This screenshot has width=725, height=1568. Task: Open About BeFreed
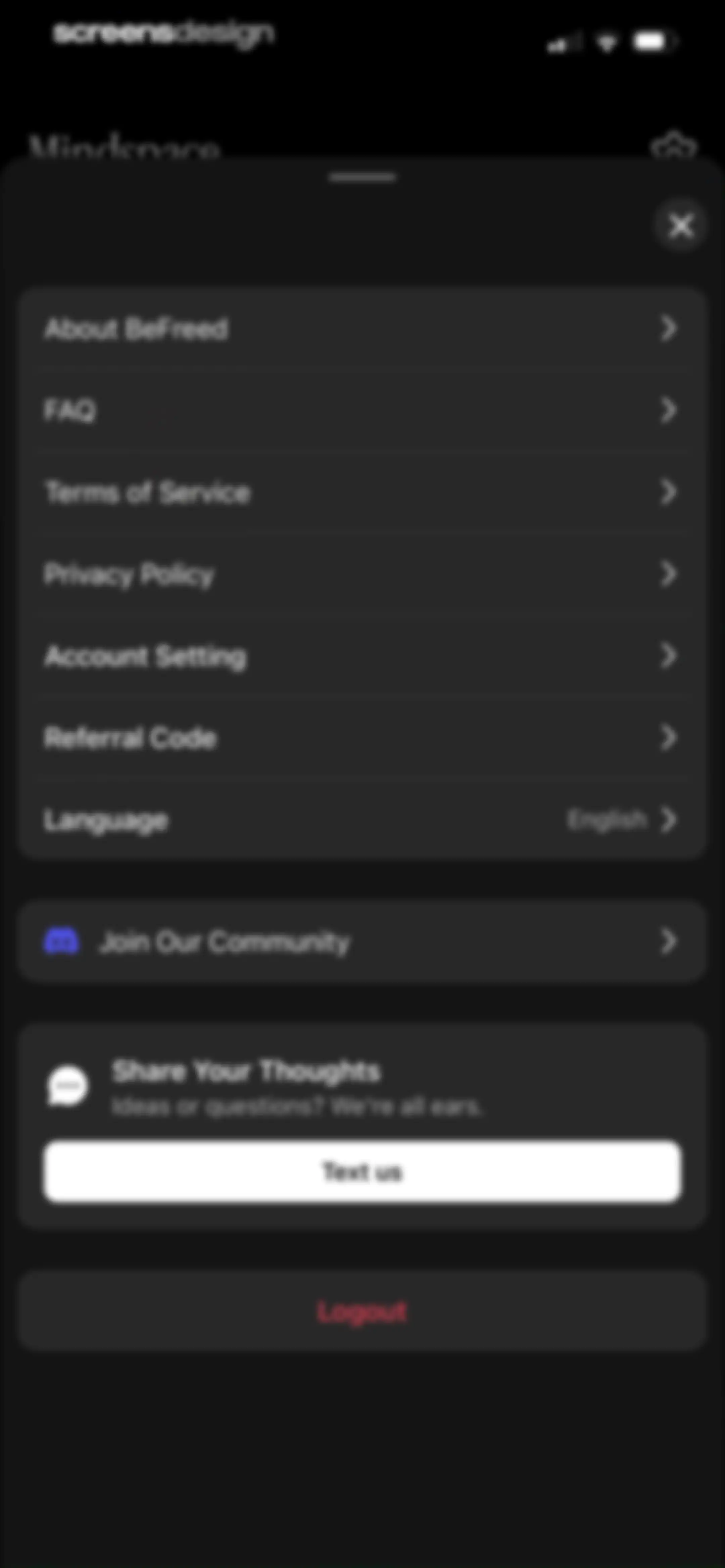(362, 329)
